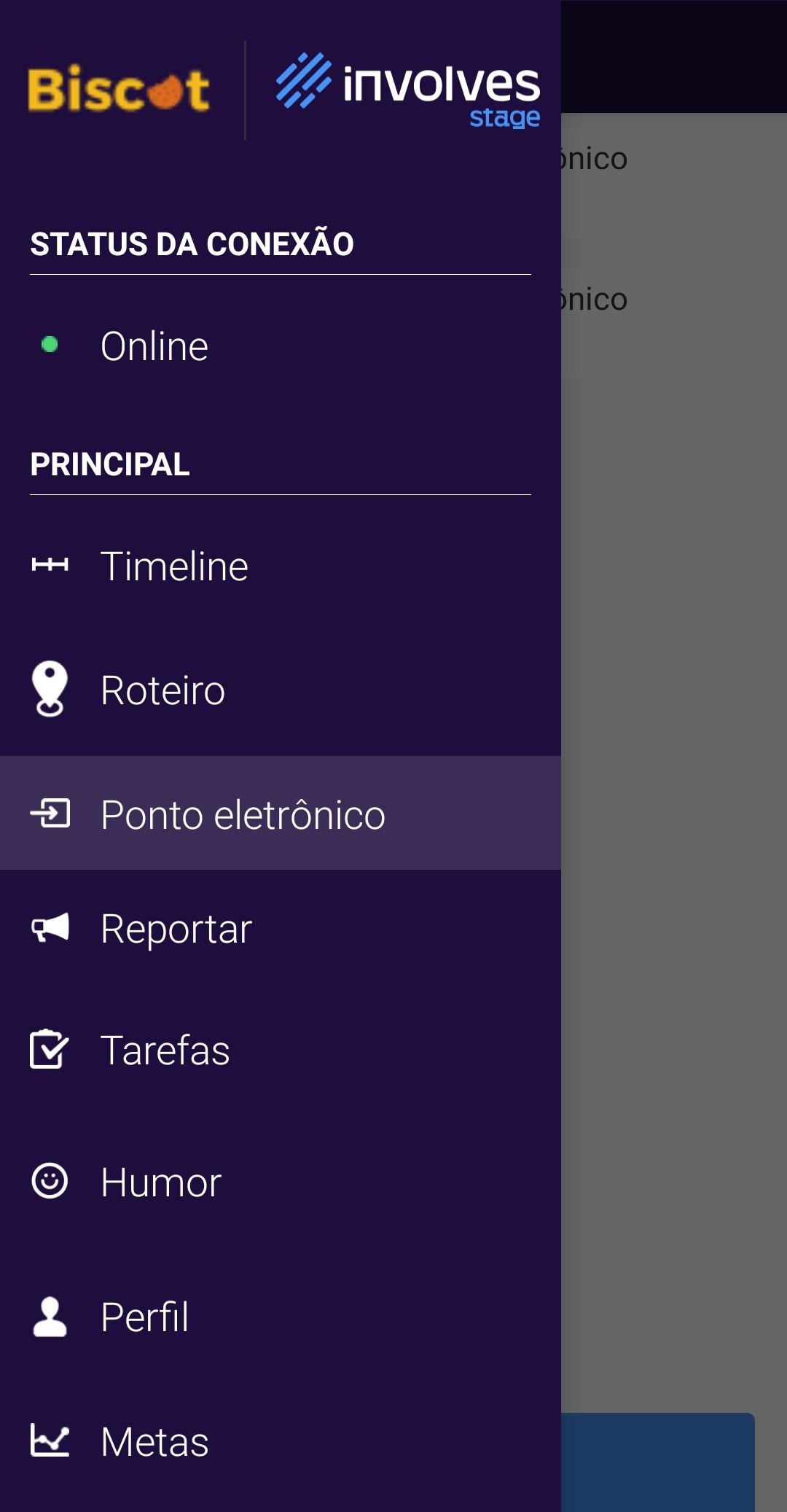Tap the Roteiro map pin icon
This screenshot has width=787, height=1512.
pos(50,689)
